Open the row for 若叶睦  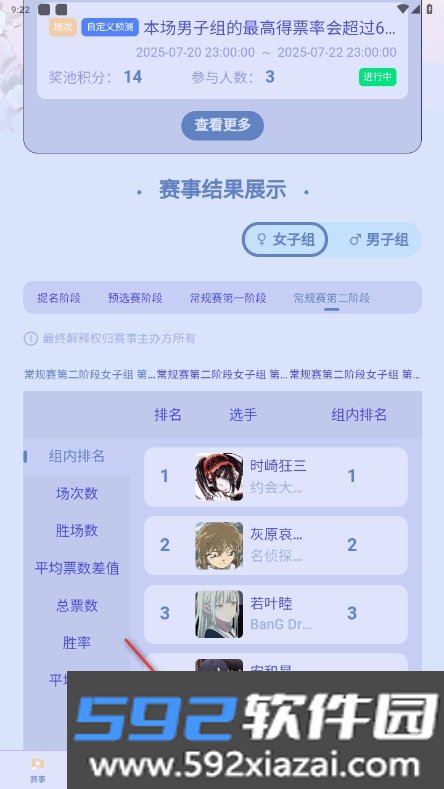[276, 613]
